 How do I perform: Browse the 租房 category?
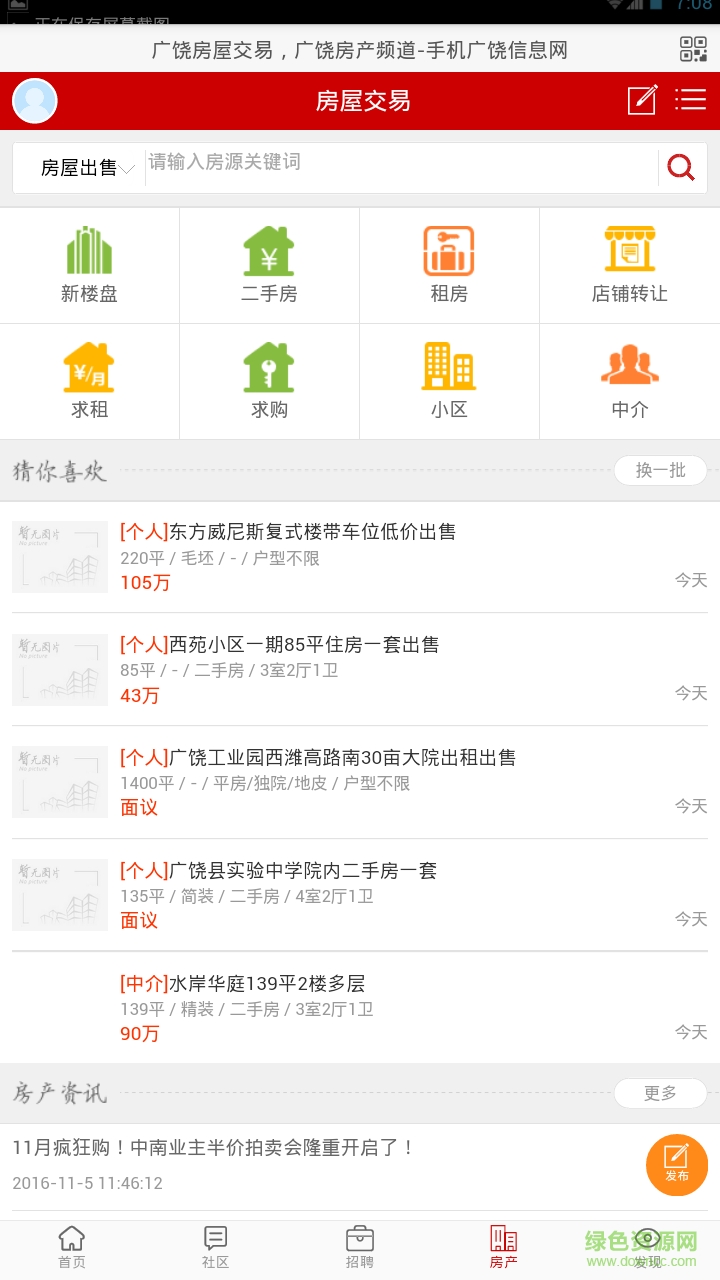point(449,265)
